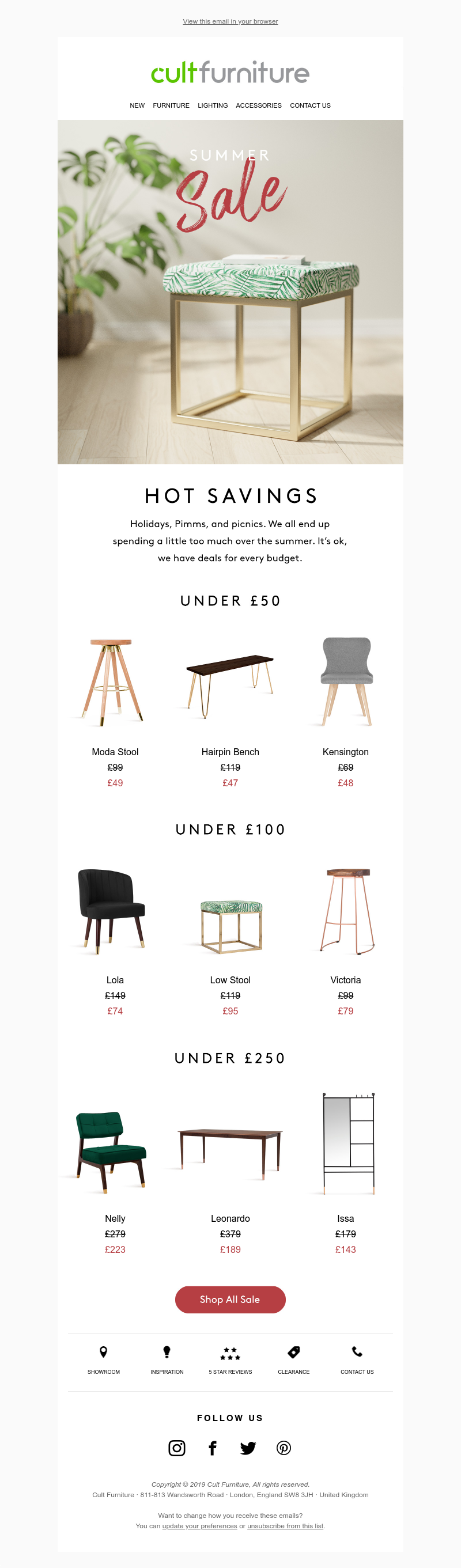The image size is (461, 1568).
Task: View the Hairpin Bench product
Action: click(230, 681)
